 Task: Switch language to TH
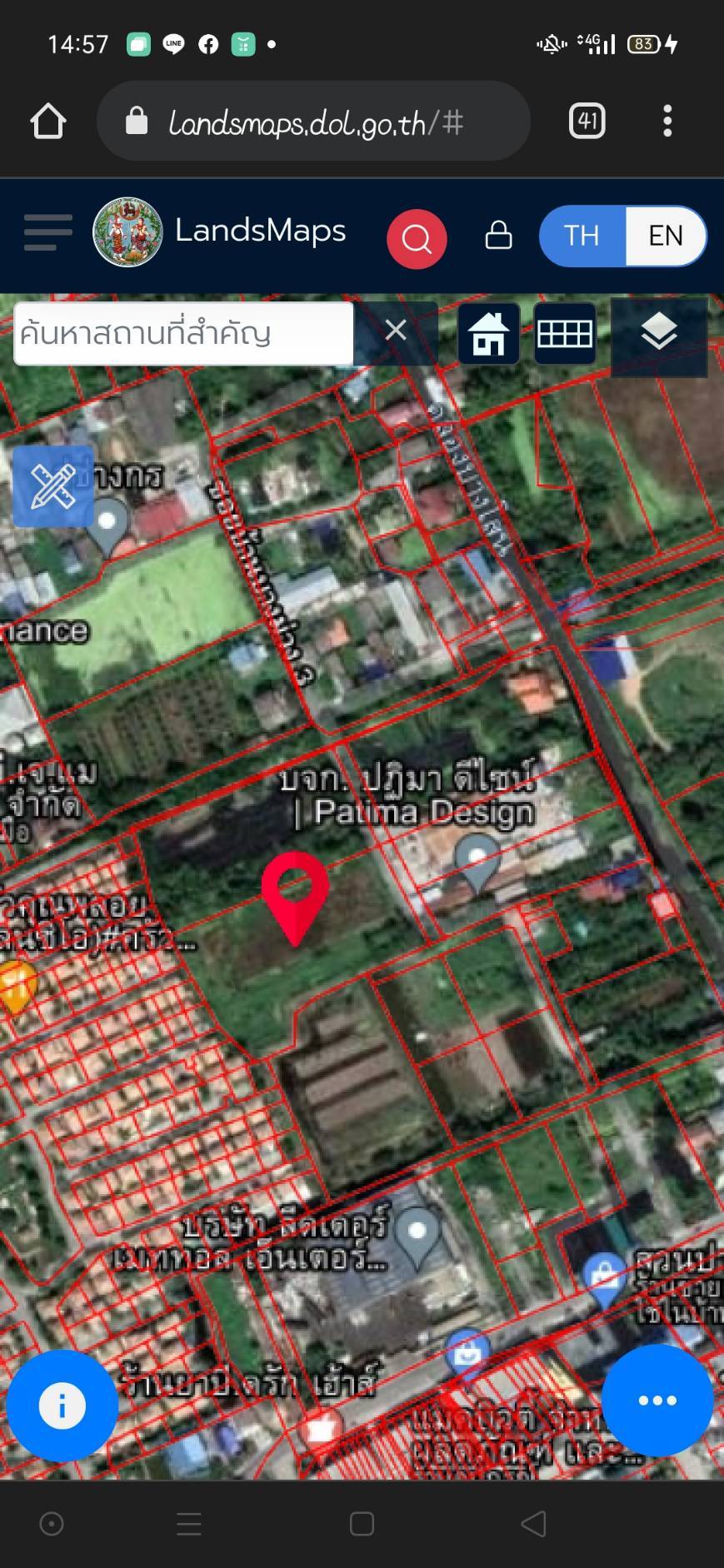(x=582, y=236)
